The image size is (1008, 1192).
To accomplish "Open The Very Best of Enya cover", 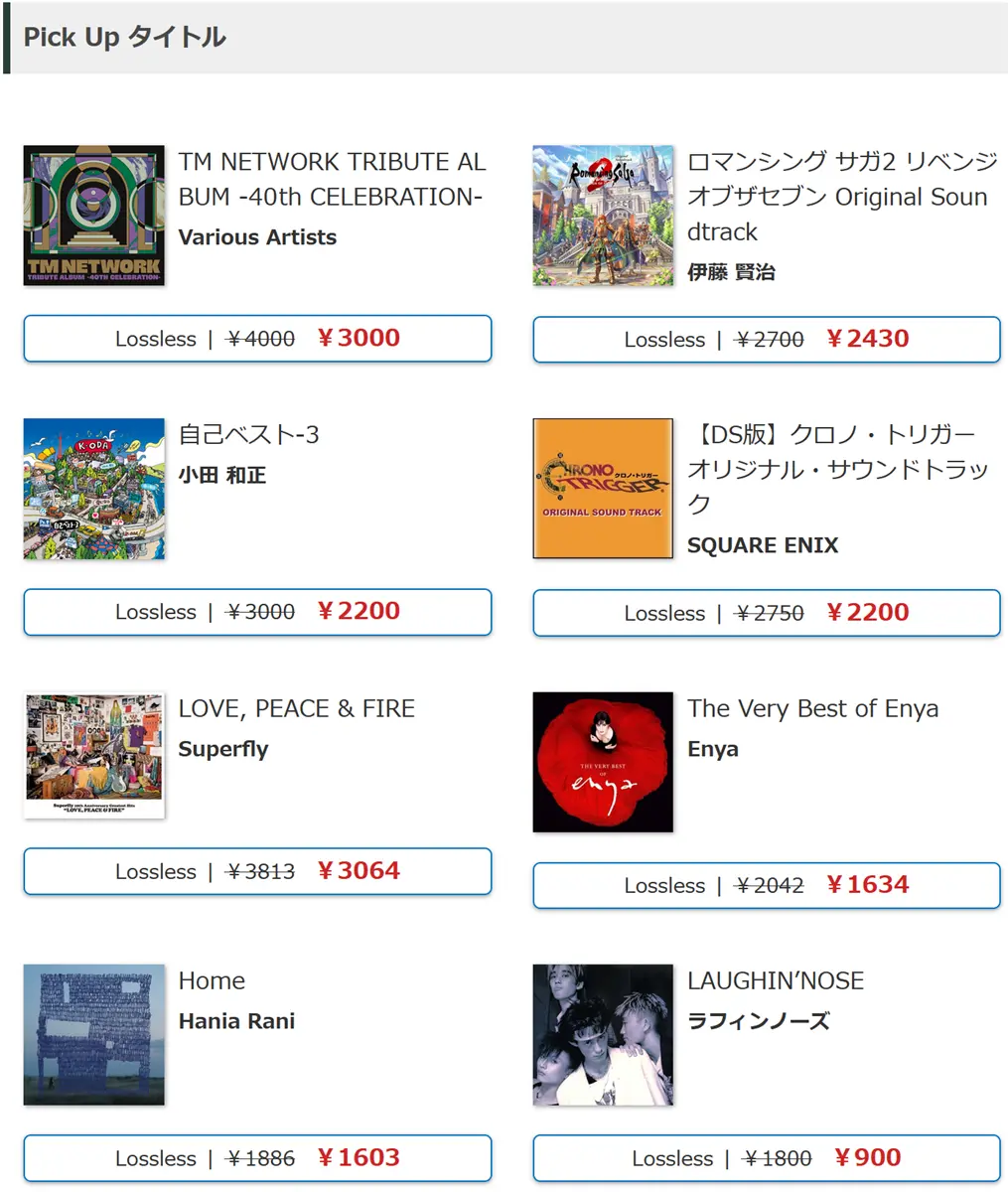I will click(603, 762).
